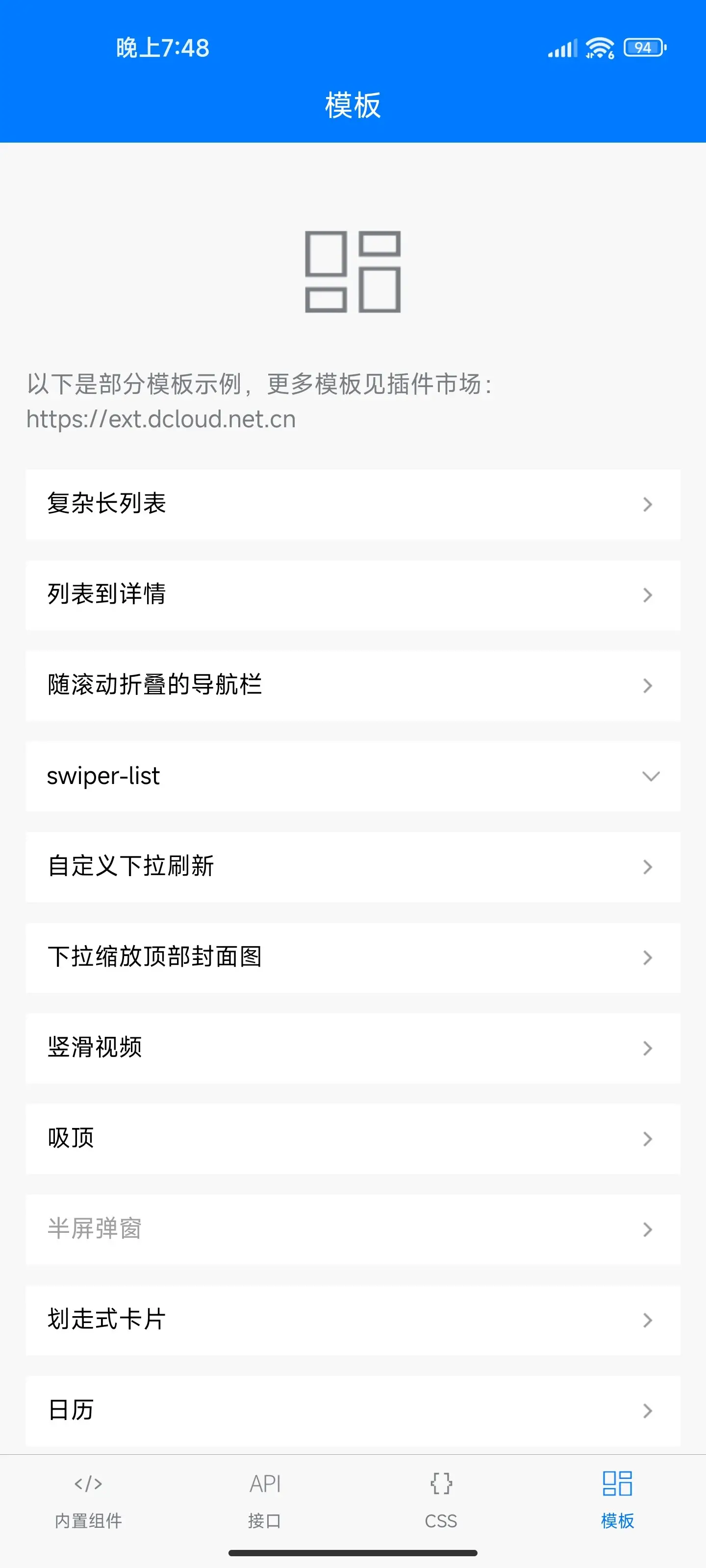Switch to the 内置组件 tab
The image size is (706, 1568).
pos(88,1500)
